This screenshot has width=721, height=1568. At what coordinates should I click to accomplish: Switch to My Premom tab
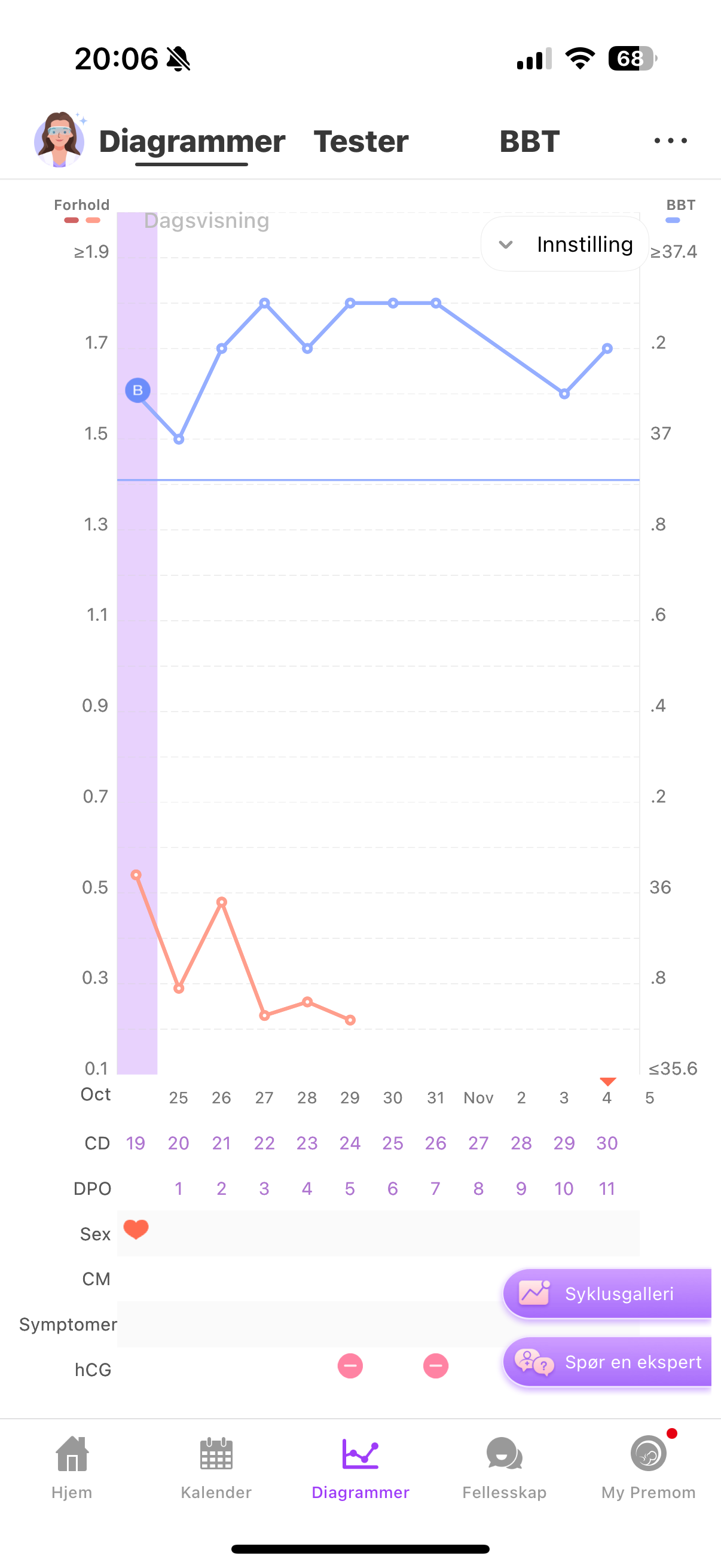click(648, 1468)
